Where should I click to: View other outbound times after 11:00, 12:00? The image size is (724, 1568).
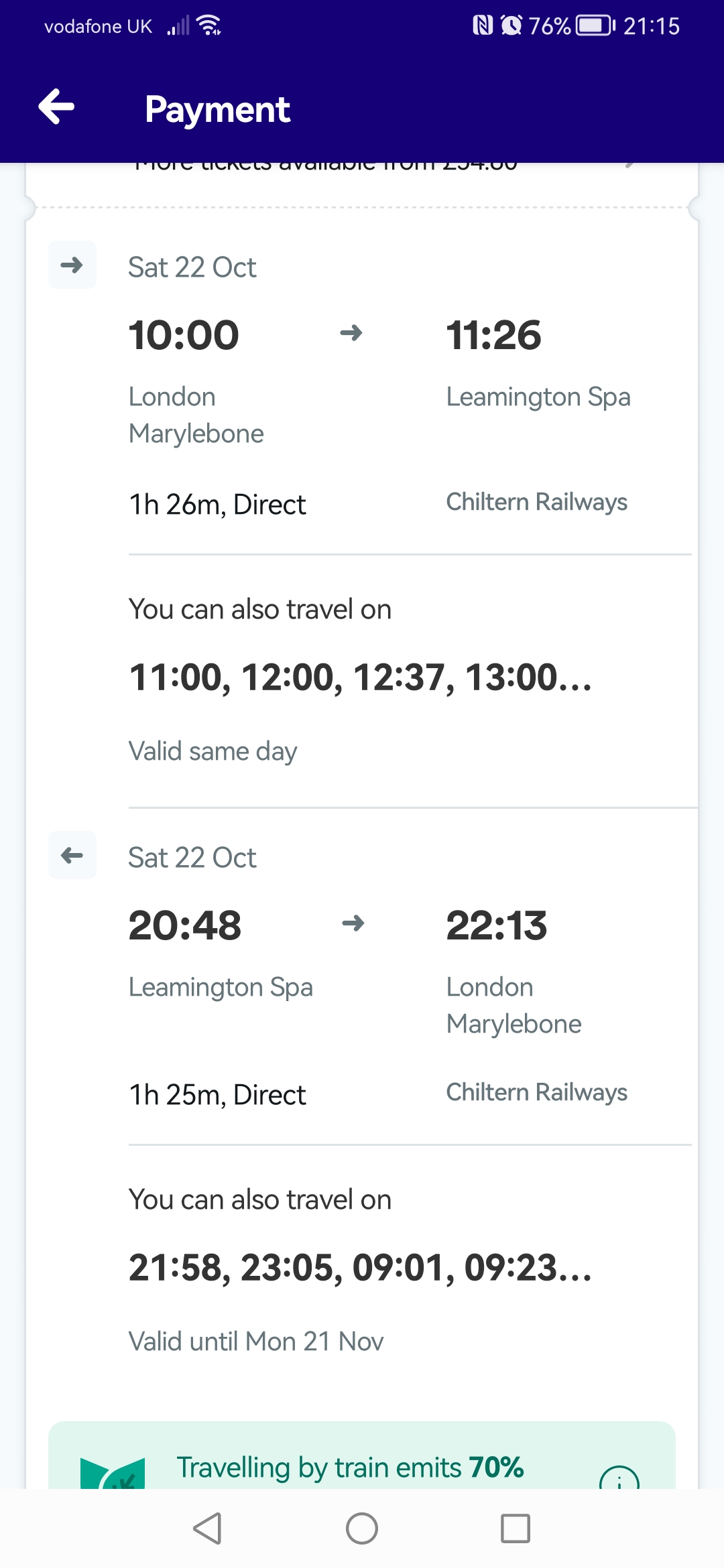[361, 677]
